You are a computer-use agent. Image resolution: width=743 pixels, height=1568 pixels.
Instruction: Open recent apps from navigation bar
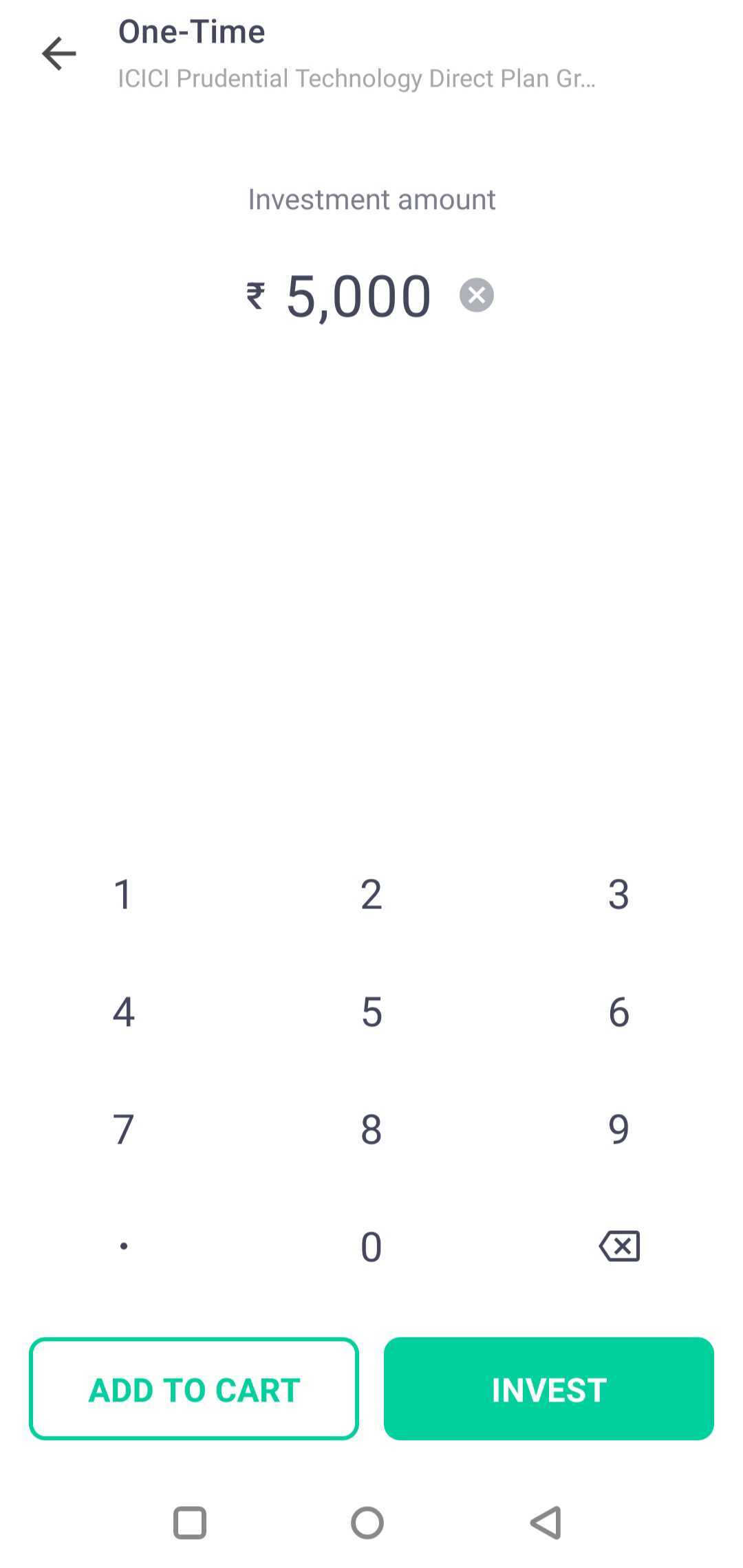coord(190,1523)
